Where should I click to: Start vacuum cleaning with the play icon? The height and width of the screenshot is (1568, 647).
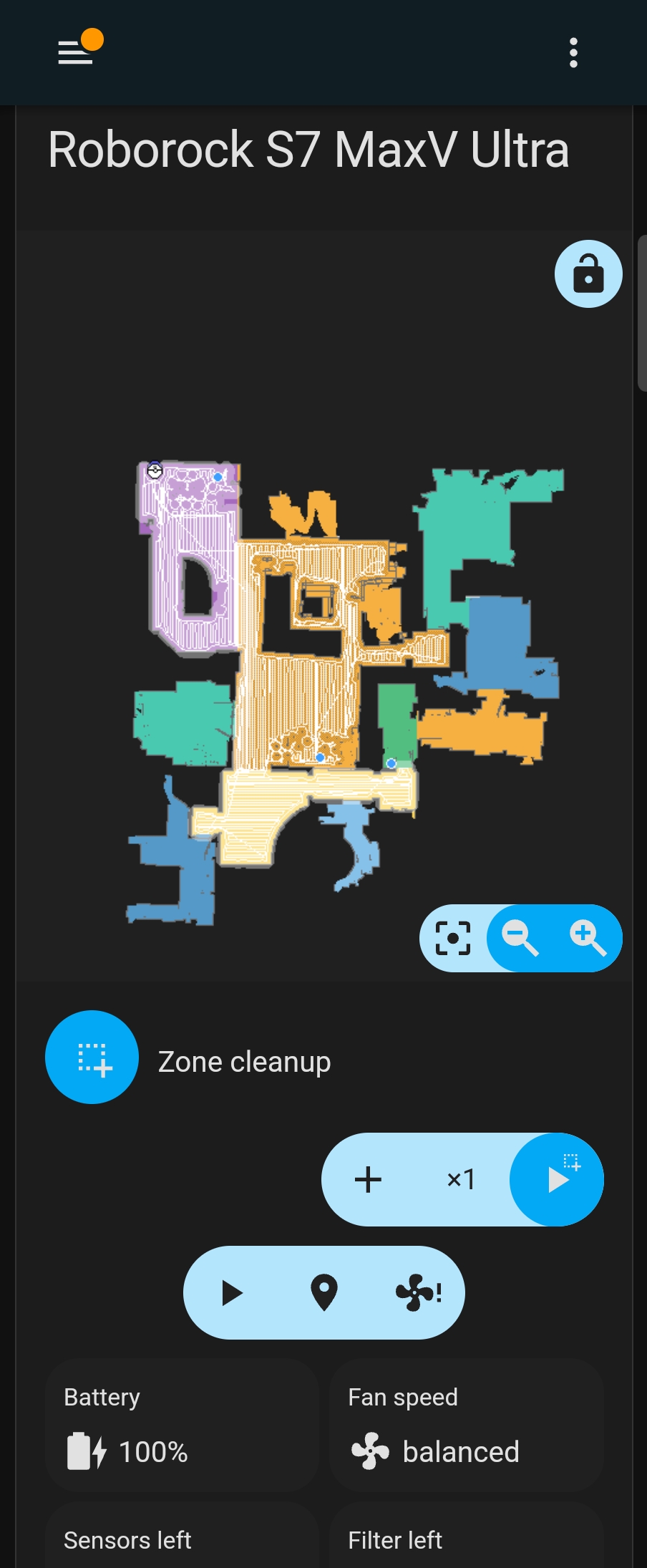click(232, 1293)
